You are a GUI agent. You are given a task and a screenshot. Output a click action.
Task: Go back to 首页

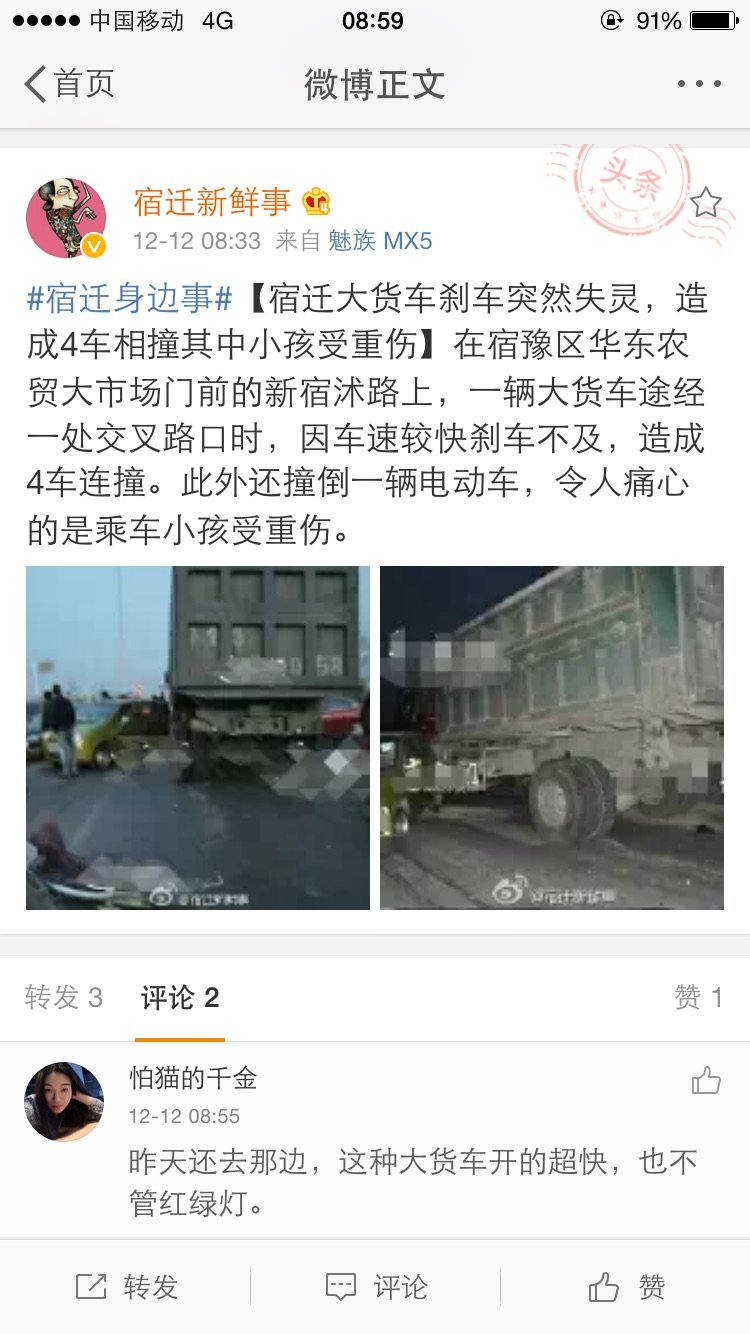[68, 84]
